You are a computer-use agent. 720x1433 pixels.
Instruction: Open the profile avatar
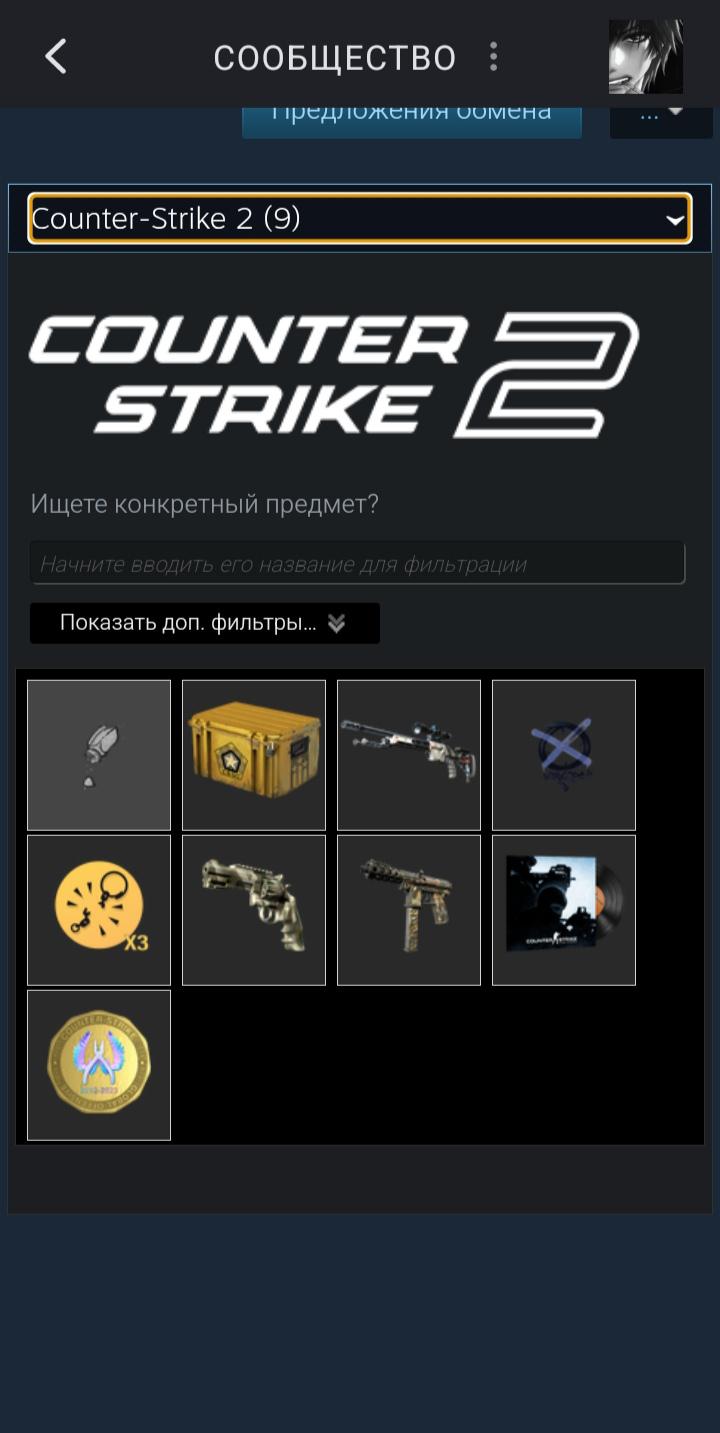[645, 57]
